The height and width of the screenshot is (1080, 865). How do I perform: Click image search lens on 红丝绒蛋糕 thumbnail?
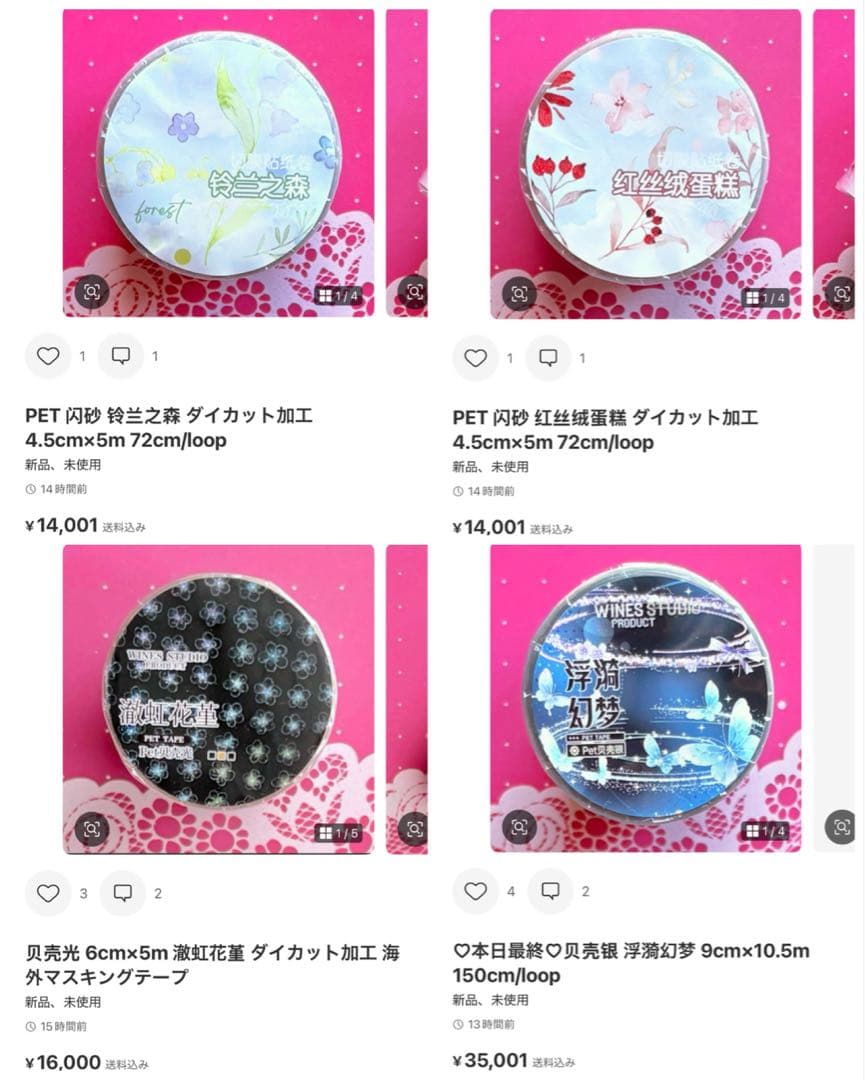pos(519,290)
